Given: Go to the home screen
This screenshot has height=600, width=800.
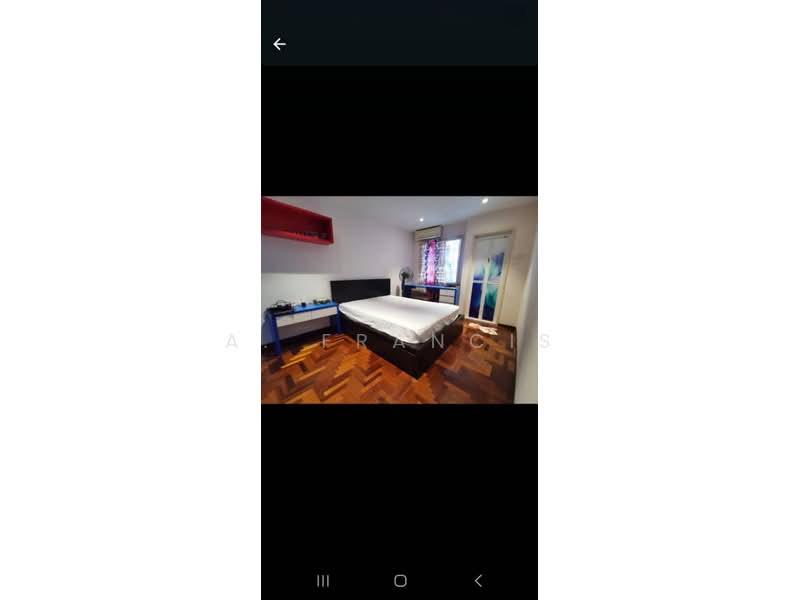Looking at the screenshot, I should (x=400, y=581).
